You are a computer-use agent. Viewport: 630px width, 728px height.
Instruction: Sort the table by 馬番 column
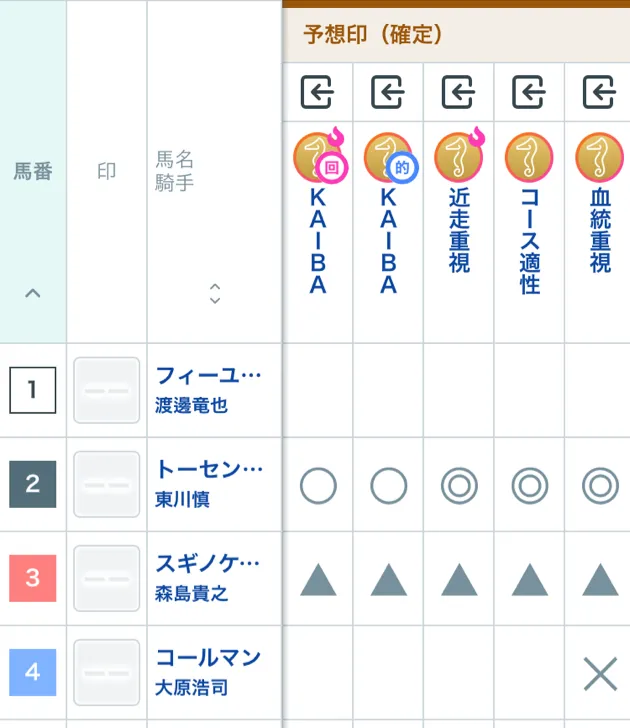click(x=33, y=293)
